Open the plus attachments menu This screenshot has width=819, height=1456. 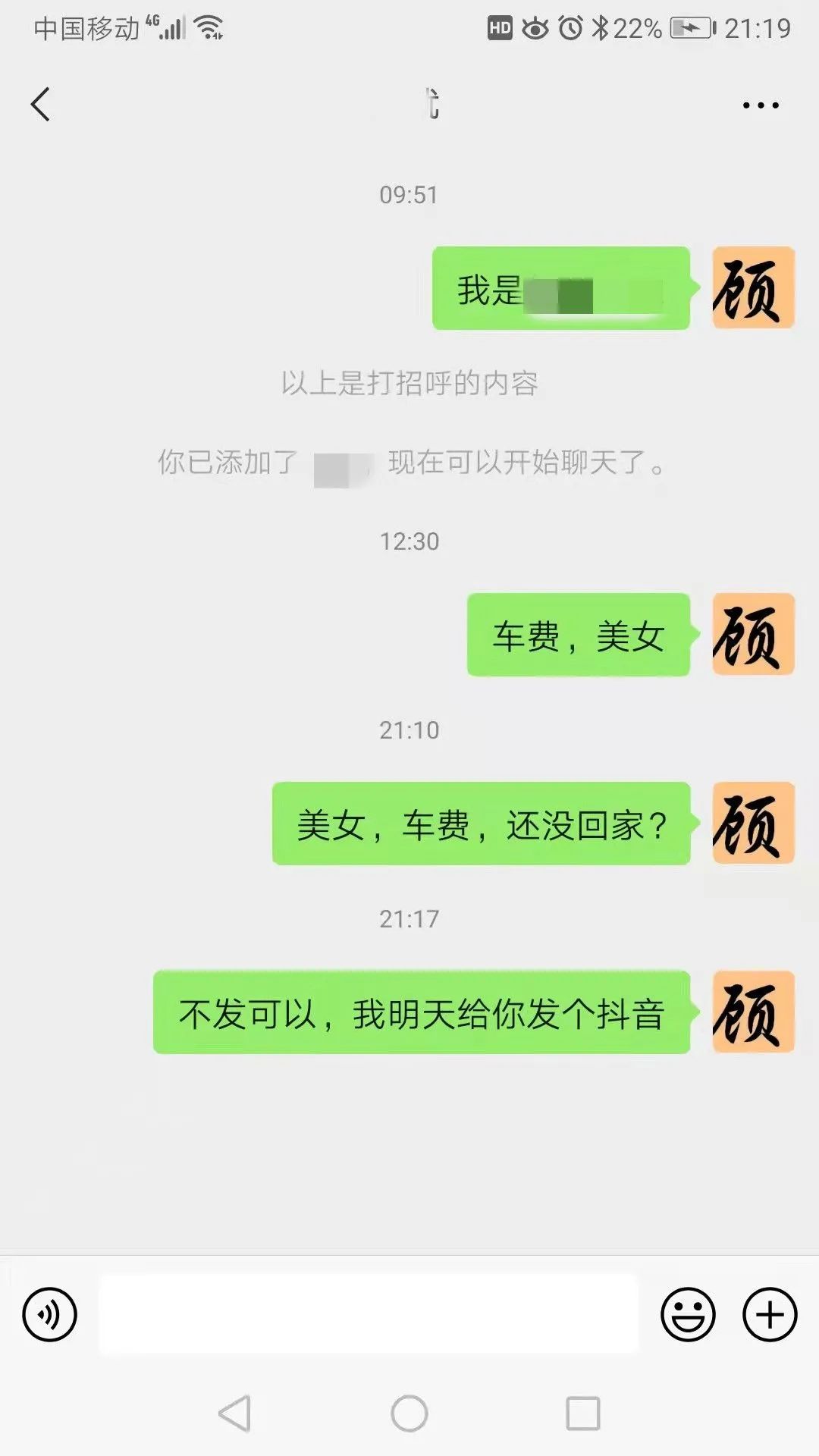tap(770, 1314)
